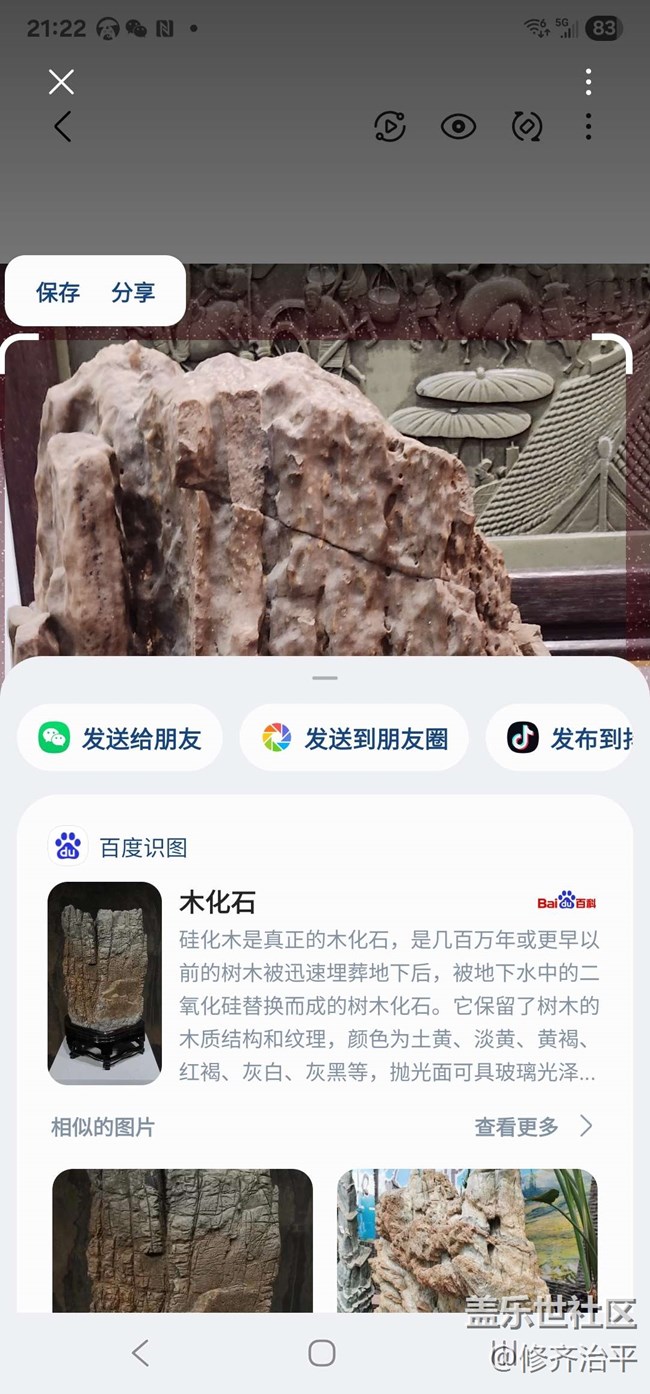
Task: Open the lower three-dot overflow menu
Action: (x=588, y=127)
